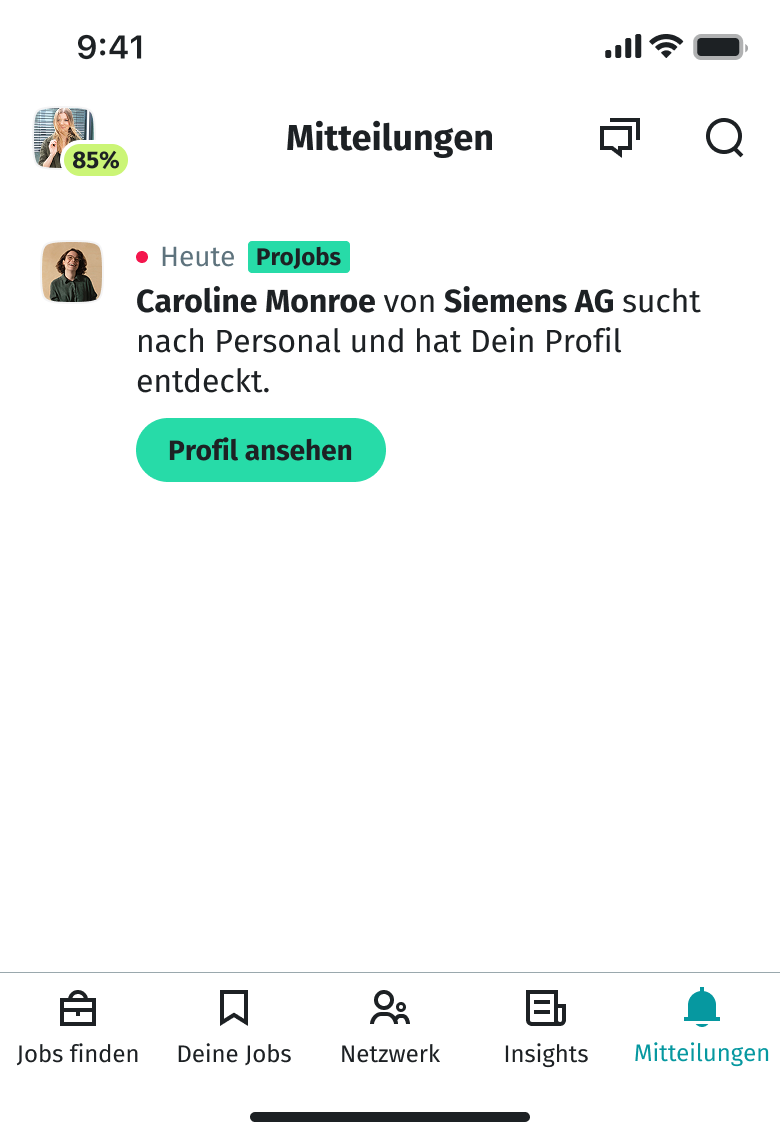This screenshot has height=1138, width=780.
Task: Tap the Profil ansehen button
Action: click(x=260, y=450)
